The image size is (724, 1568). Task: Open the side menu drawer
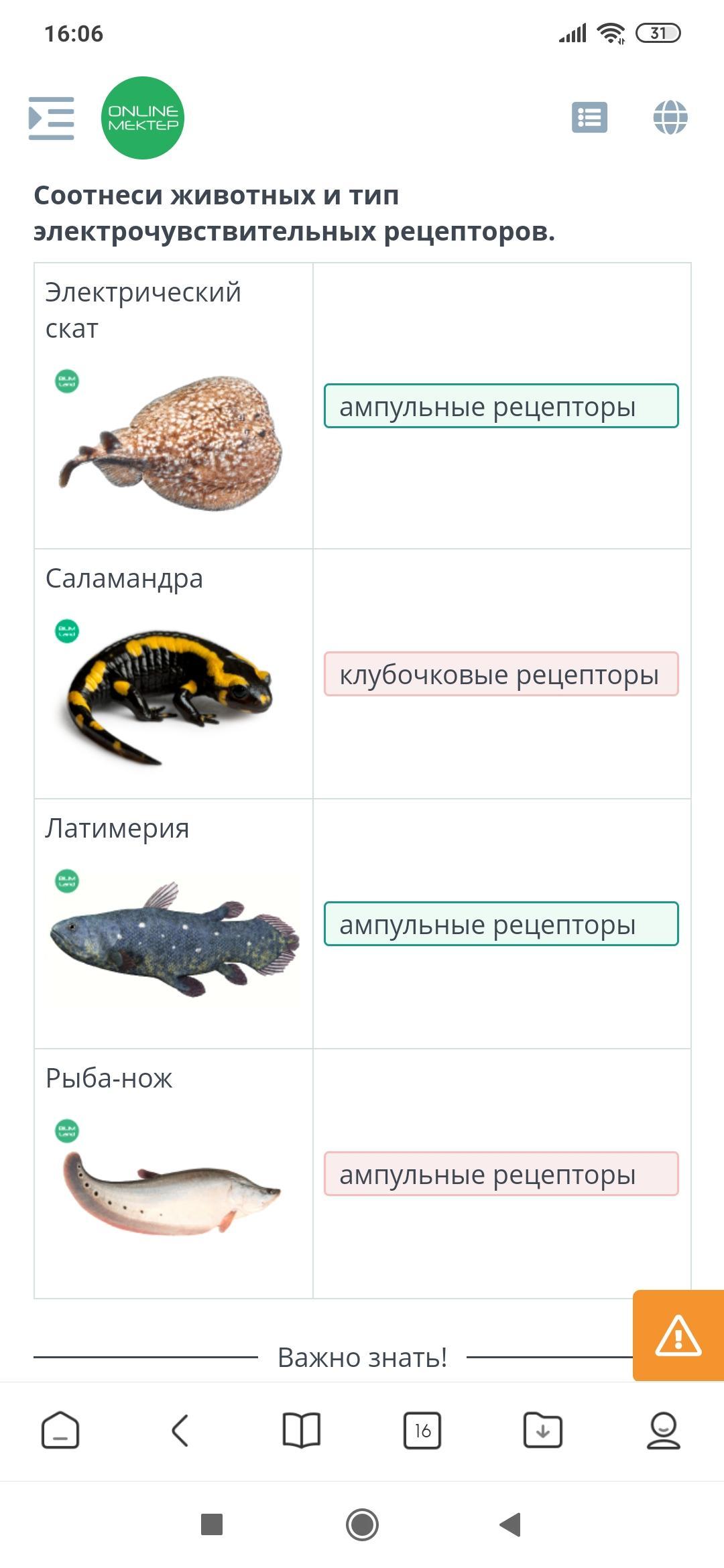pyautogui.click(x=51, y=119)
